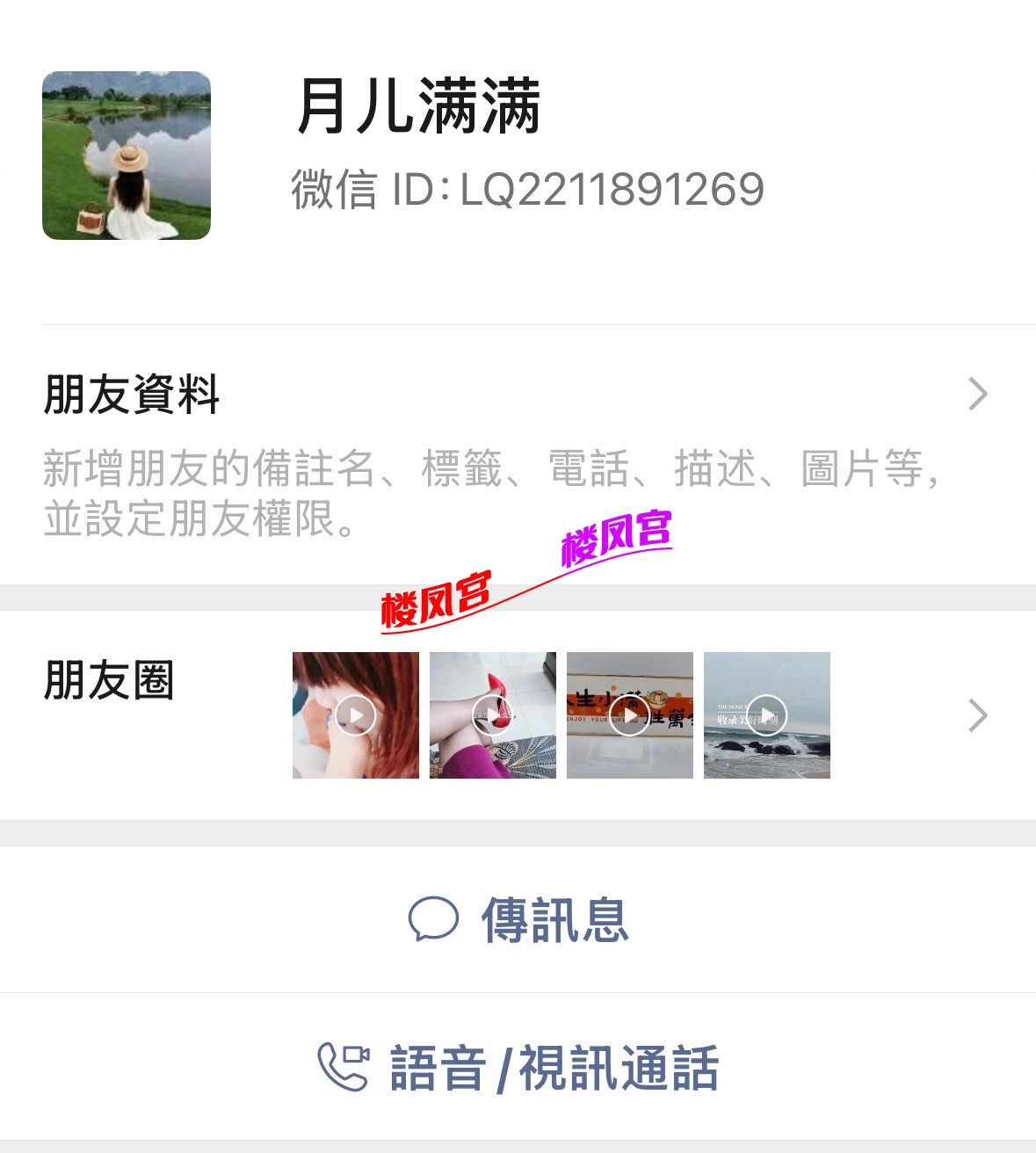This screenshot has width=1036, height=1153.
Task: Start a 語音/視訊通話 call
Action: point(518,1068)
